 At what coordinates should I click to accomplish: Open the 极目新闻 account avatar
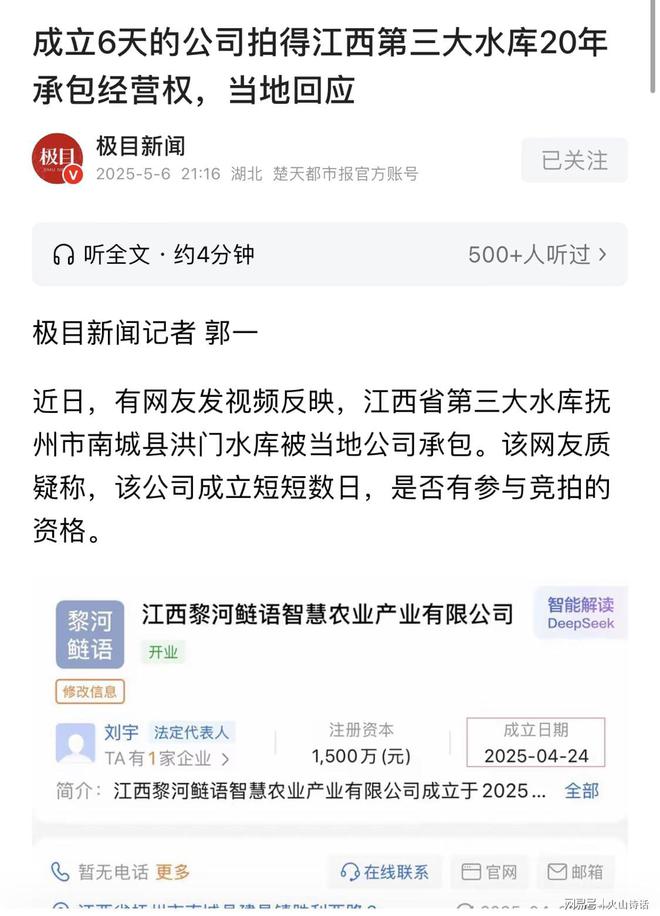58,160
